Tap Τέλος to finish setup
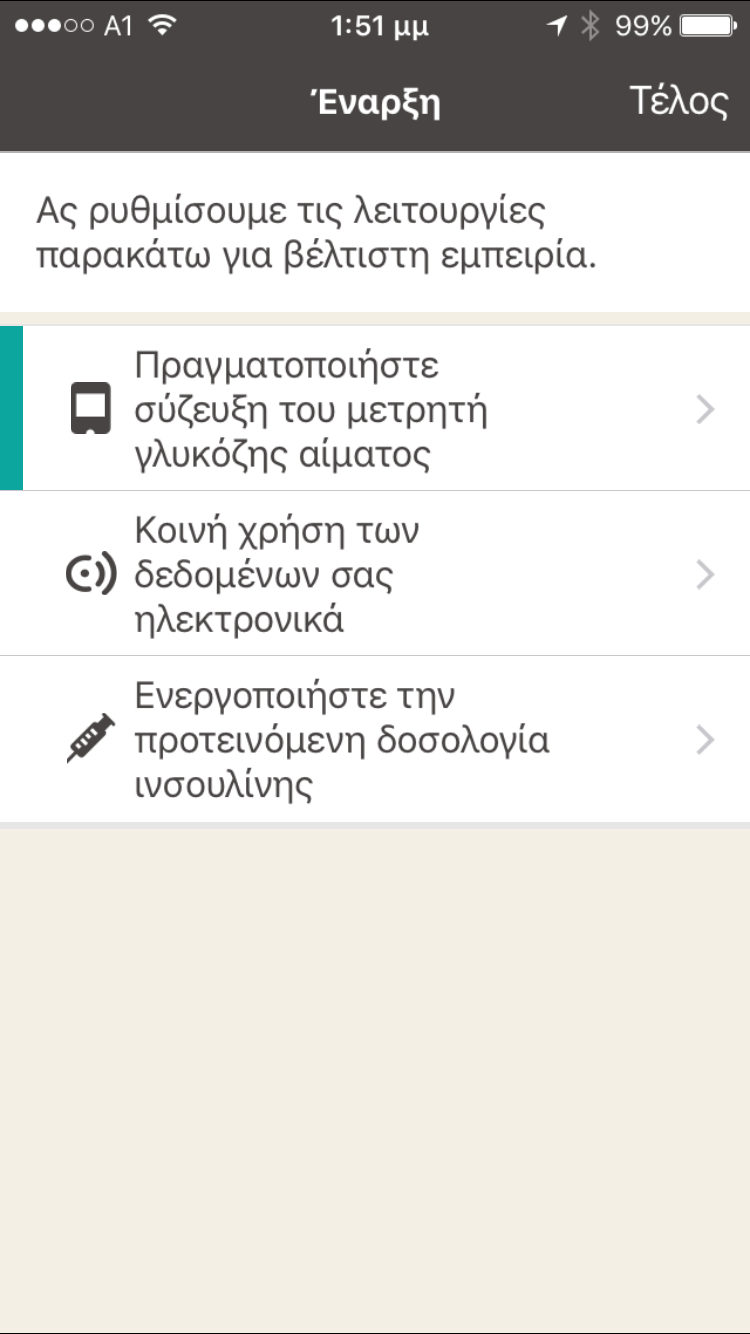The height and width of the screenshot is (1334, 750). click(678, 102)
